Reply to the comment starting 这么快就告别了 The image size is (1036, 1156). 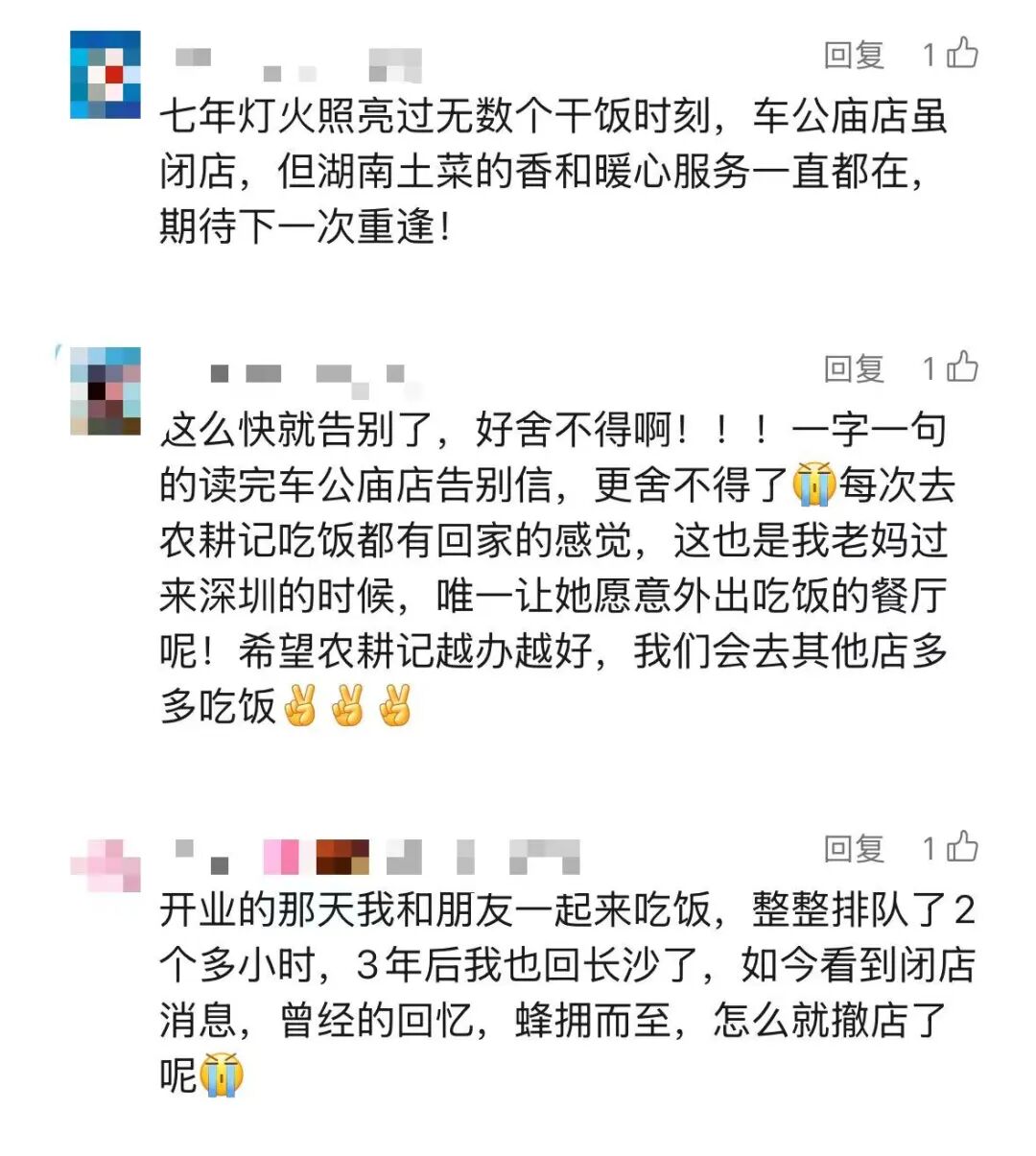point(853,368)
